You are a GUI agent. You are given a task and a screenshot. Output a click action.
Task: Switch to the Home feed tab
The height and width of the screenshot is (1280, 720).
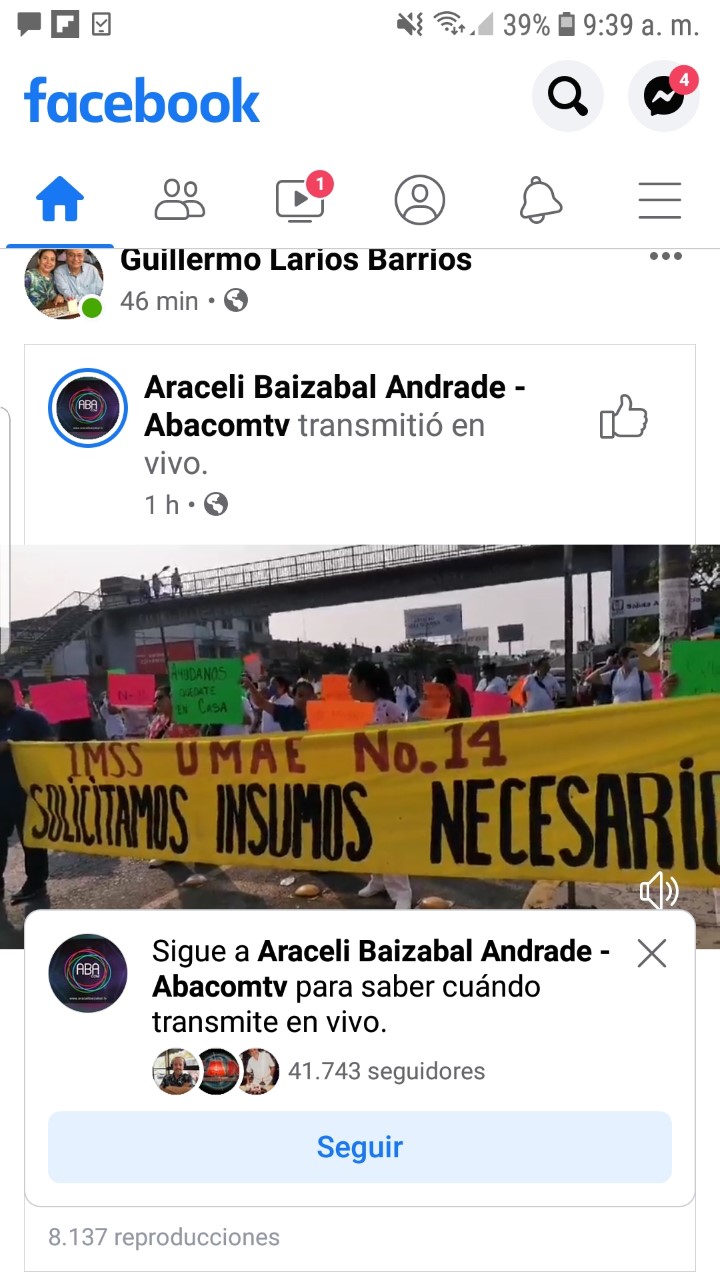60,200
